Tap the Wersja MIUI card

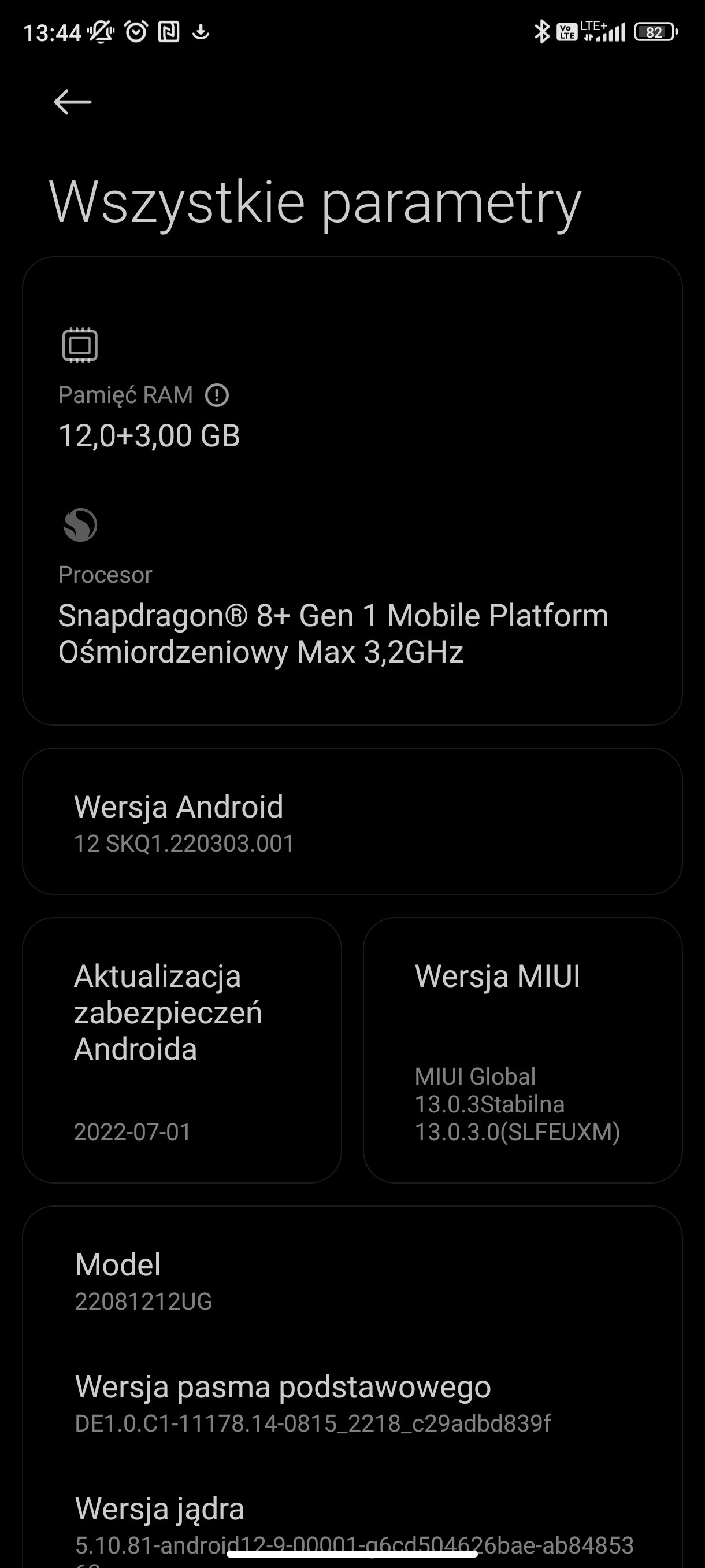tap(522, 1050)
